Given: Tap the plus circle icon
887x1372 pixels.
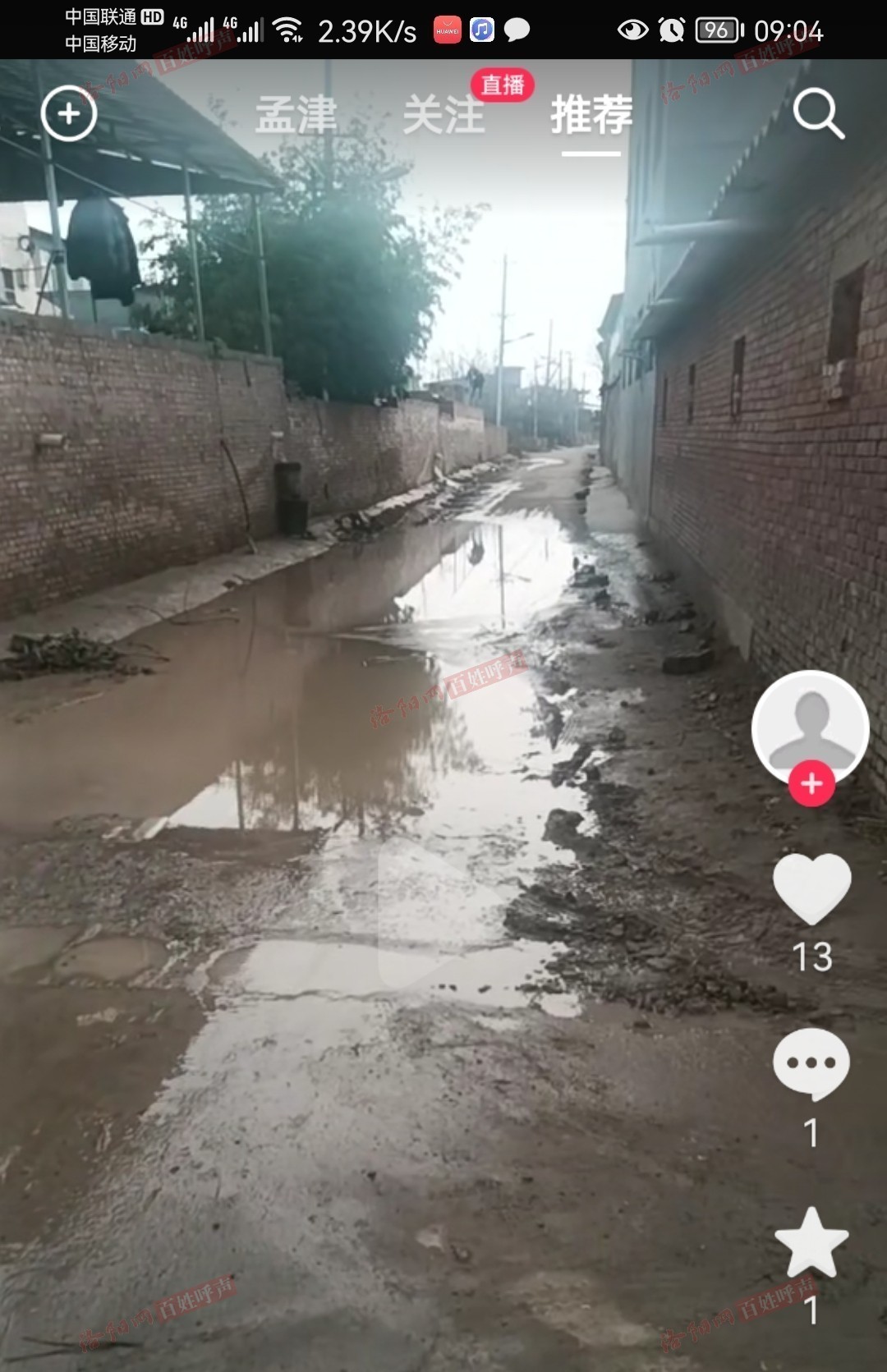Looking at the screenshot, I should (x=69, y=113).
